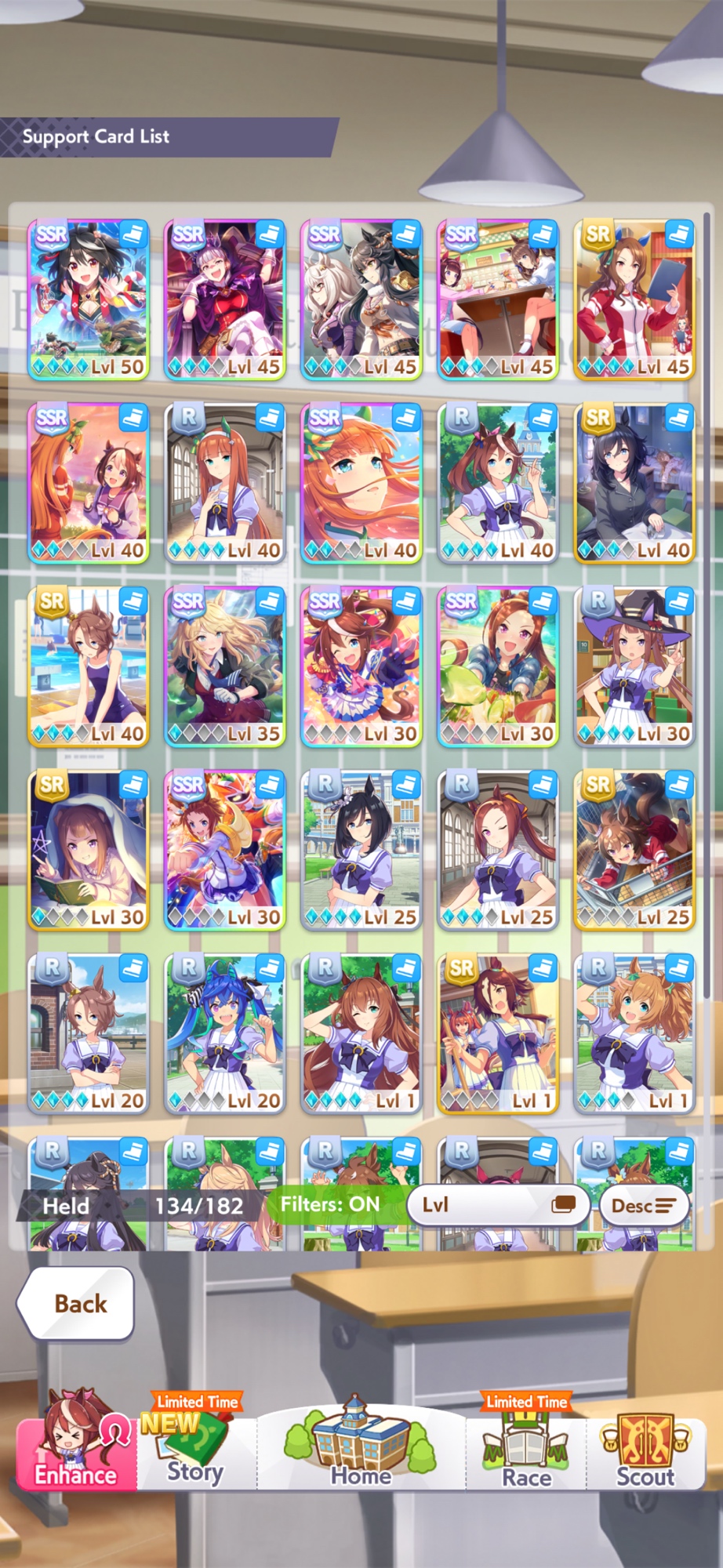Tap the Back button

point(76,1304)
